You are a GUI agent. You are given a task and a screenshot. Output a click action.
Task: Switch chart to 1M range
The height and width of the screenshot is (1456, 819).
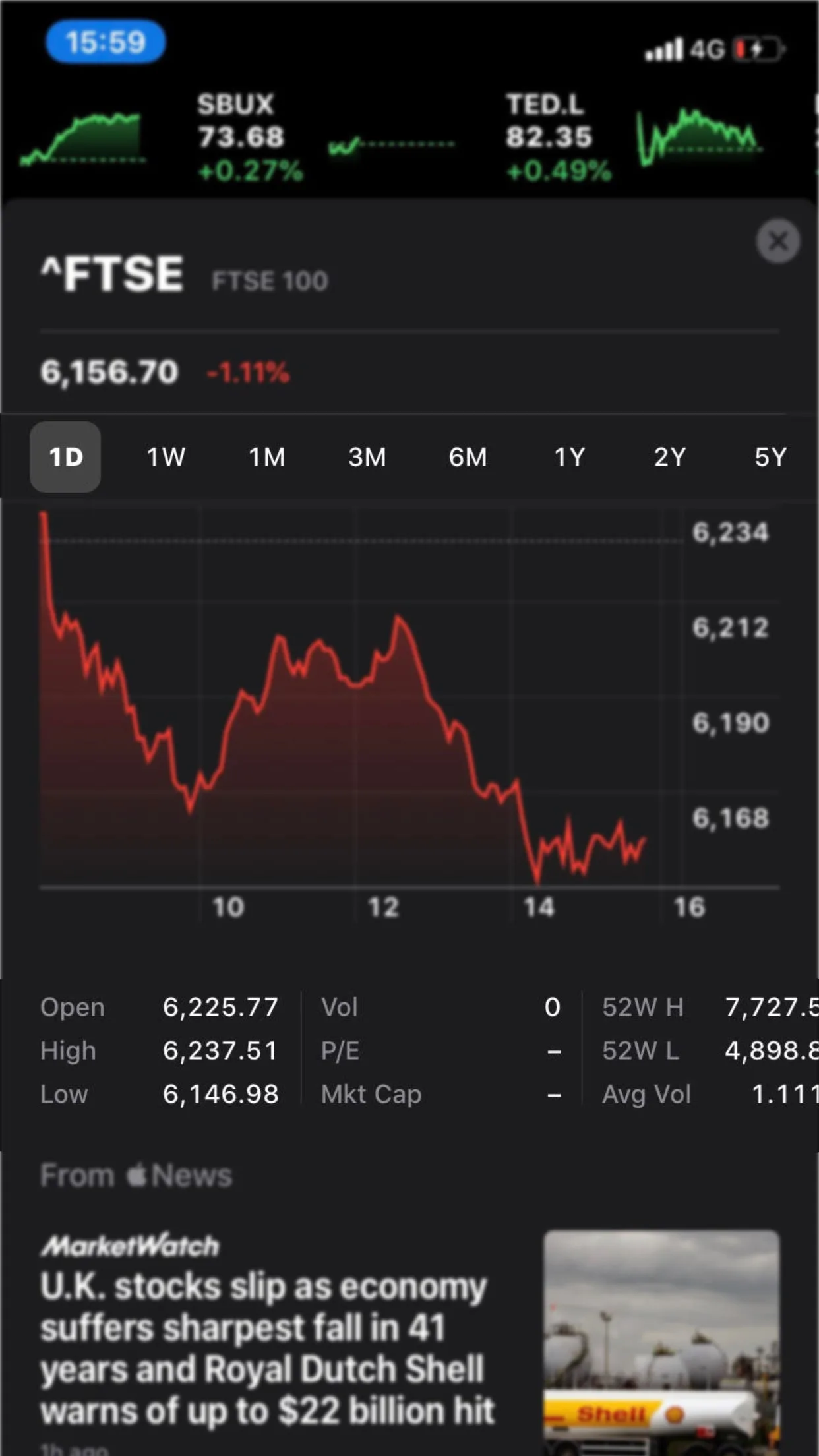[x=267, y=457]
